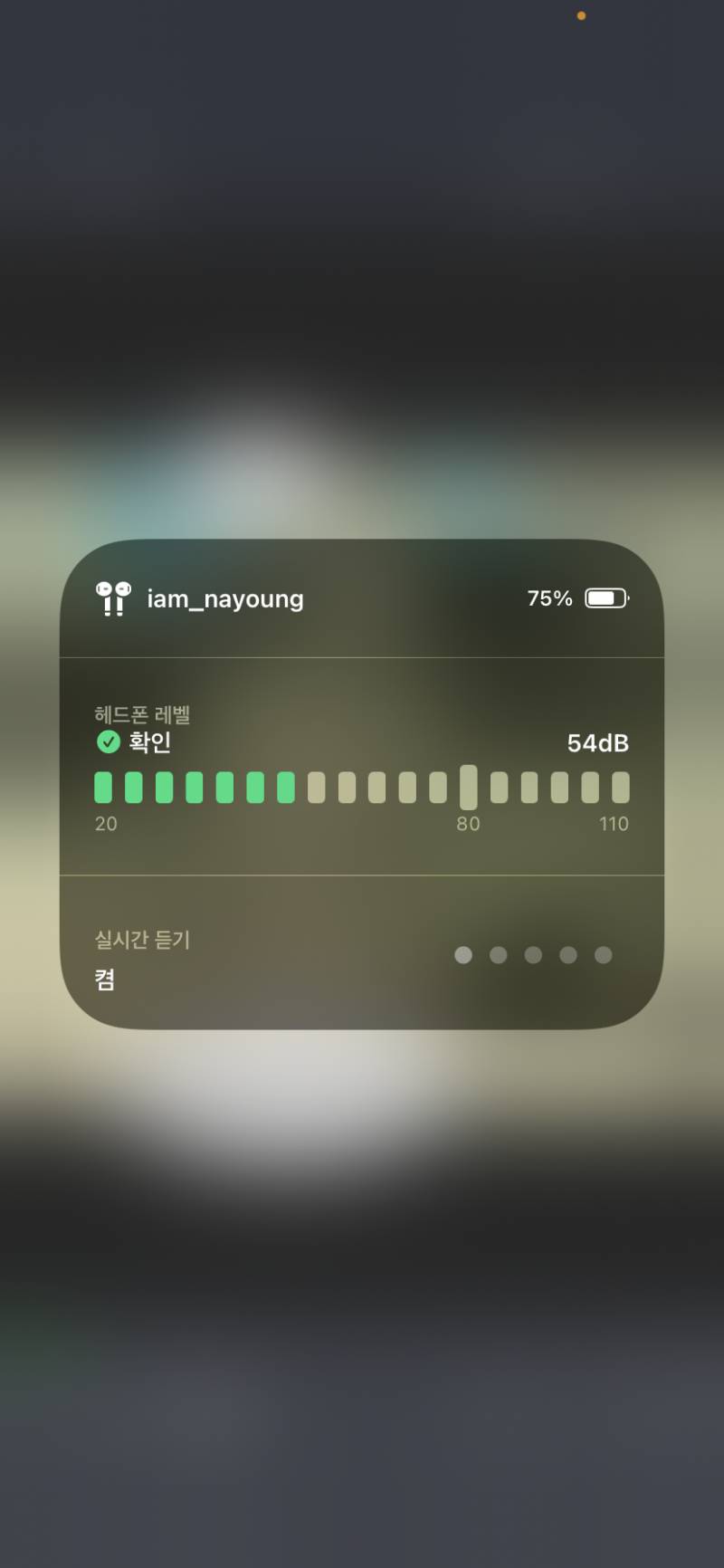
Task: Open the 실시간 듣기 section
Action: [142, 941]
